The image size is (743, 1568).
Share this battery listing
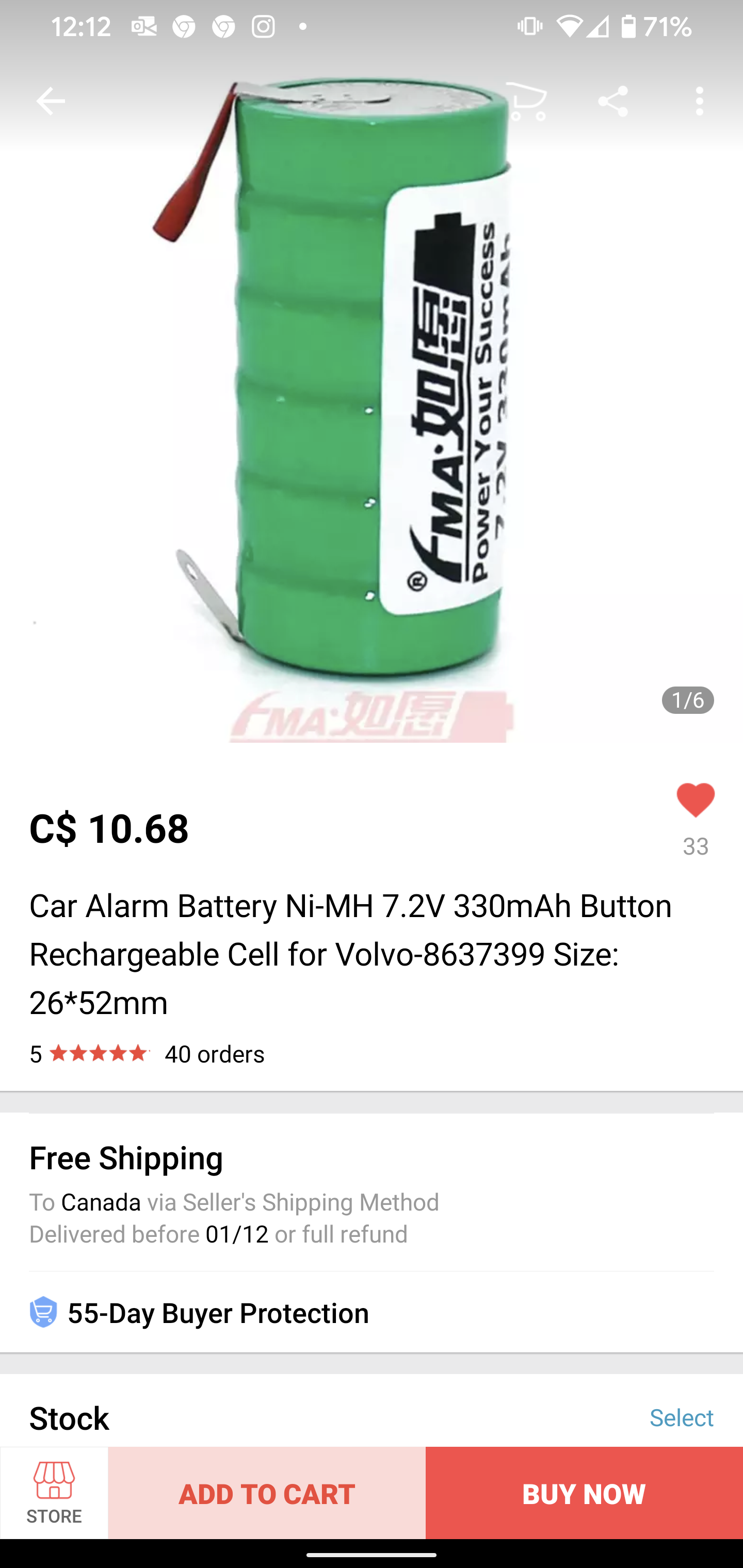pyautogui.click(x=612, y=101)
